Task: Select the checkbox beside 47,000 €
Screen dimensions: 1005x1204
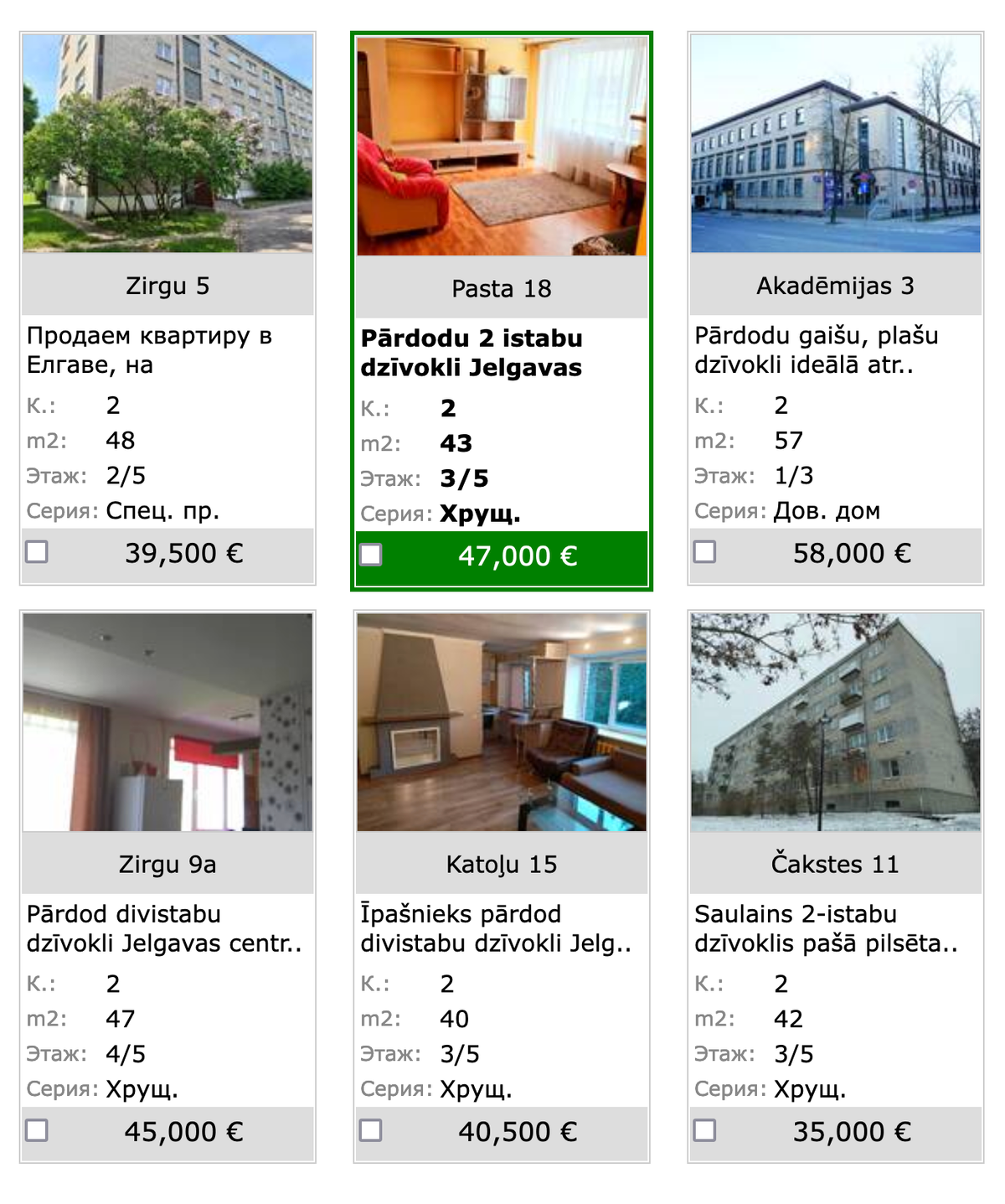Action: click(371, 555)
